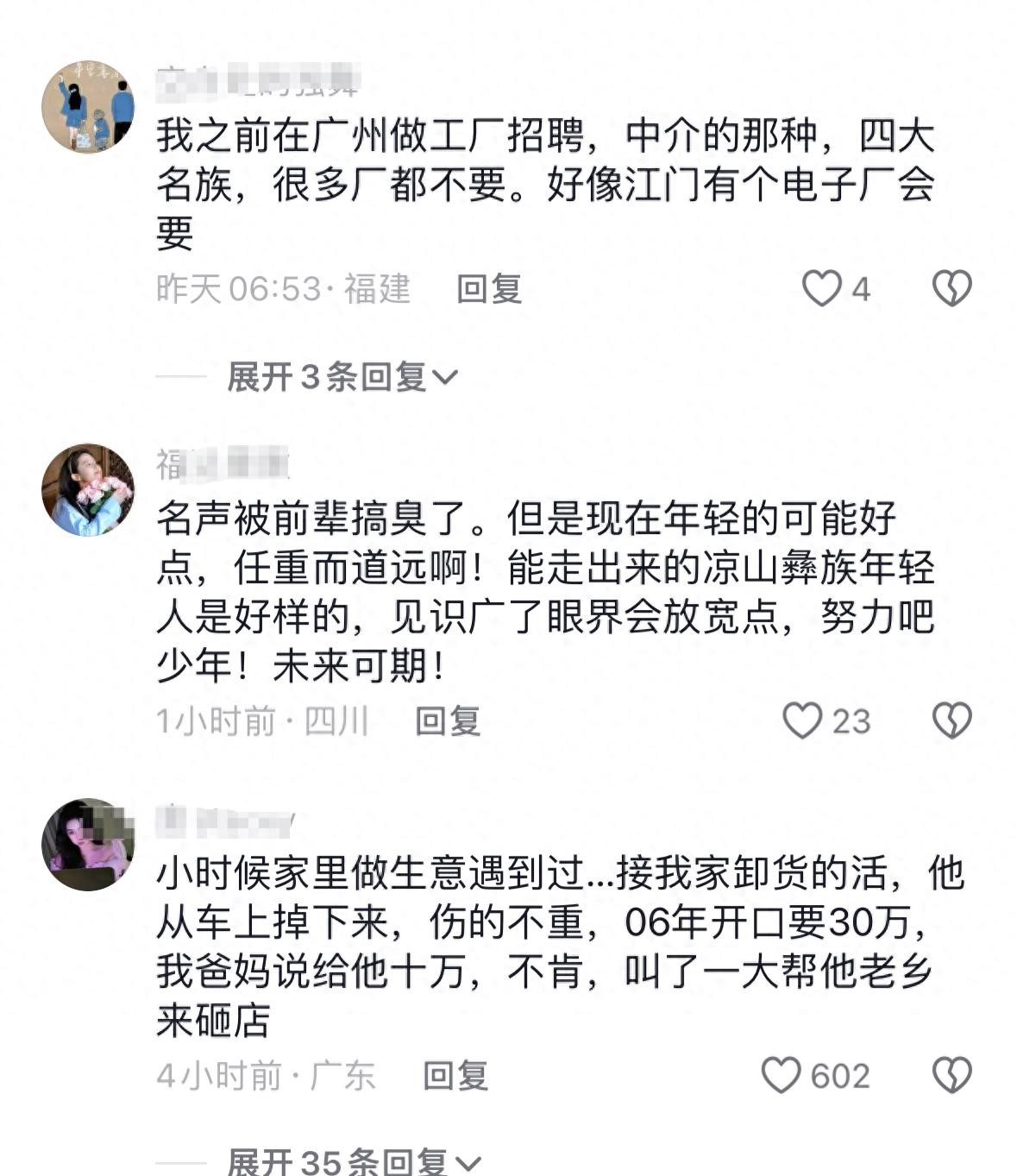Like the comment posted from 福建

pyautogui.click(x=821, y=289)
